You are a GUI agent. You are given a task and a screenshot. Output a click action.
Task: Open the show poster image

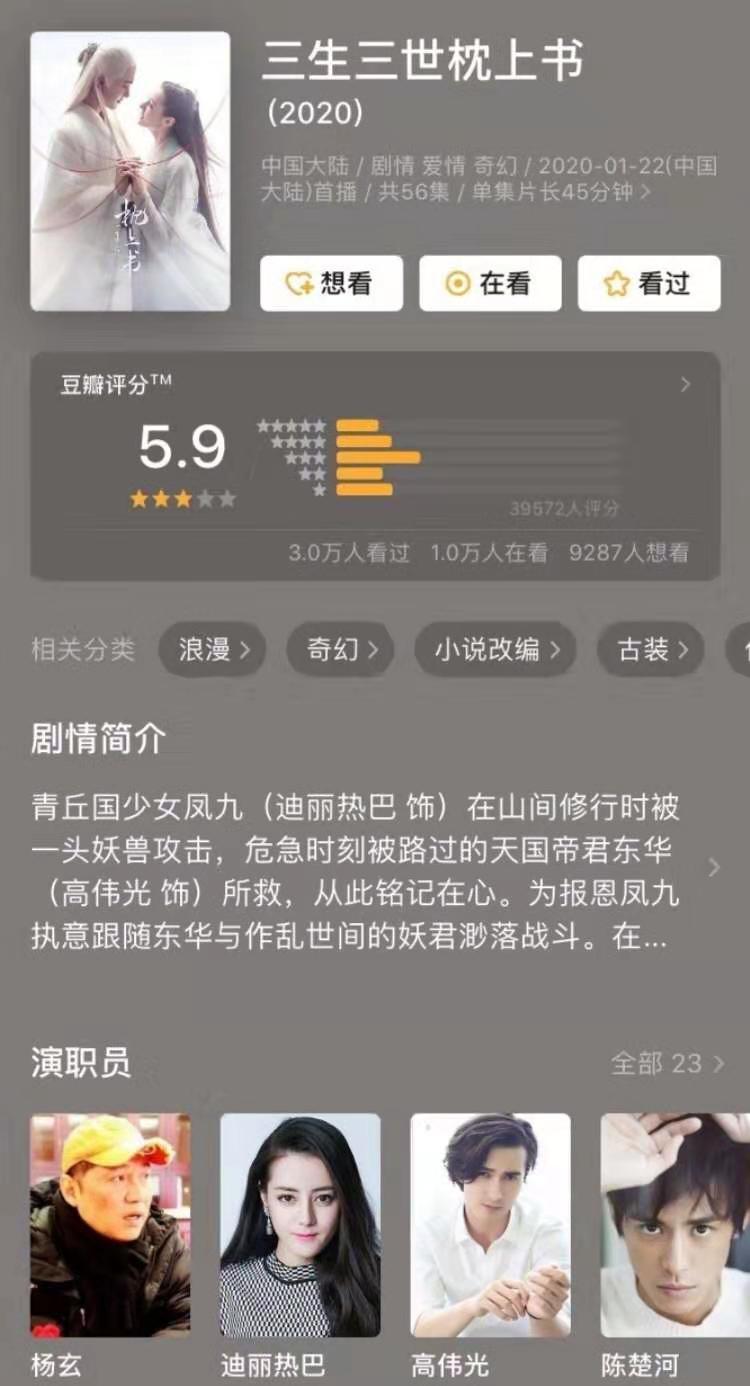coord(130,171)
